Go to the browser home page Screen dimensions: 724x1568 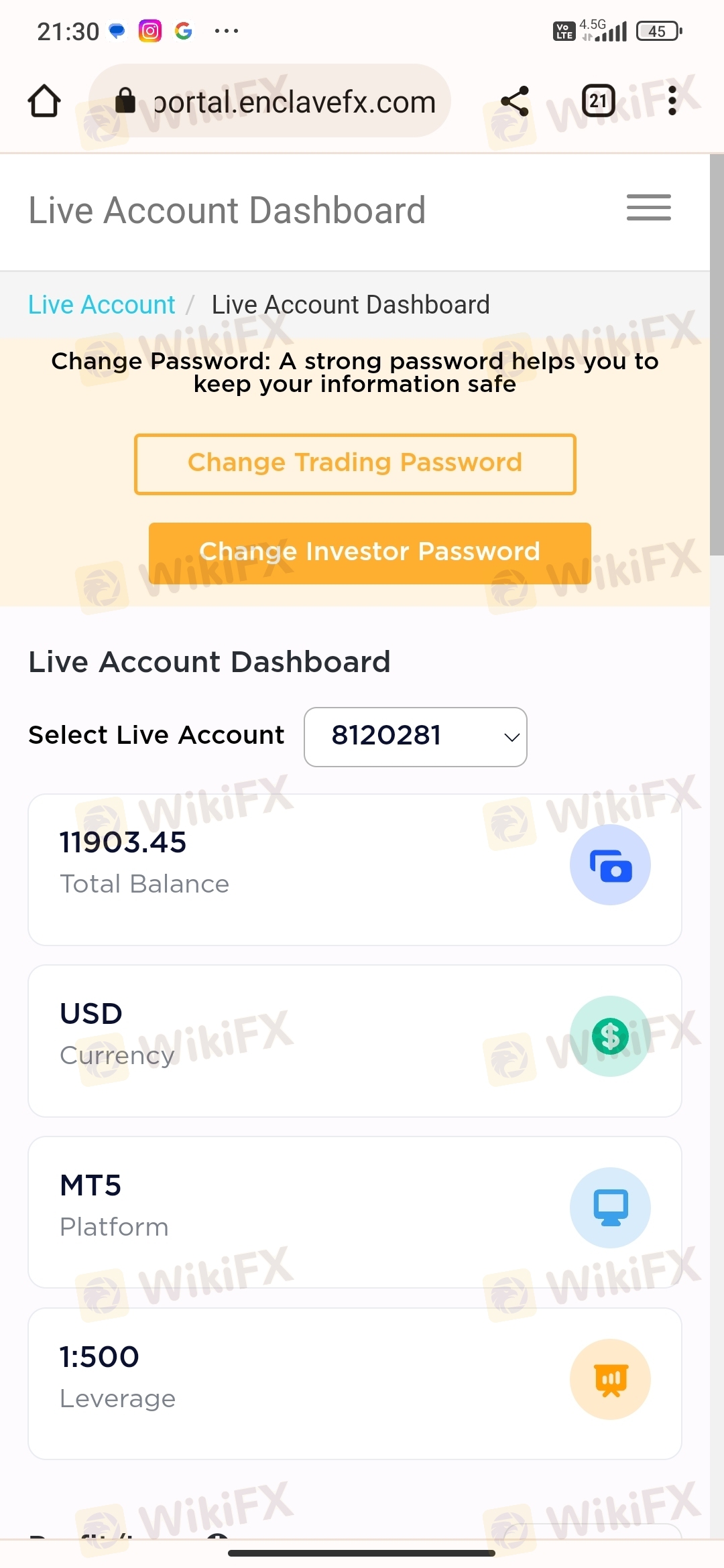pyautogui.click(x=44, y=101)
